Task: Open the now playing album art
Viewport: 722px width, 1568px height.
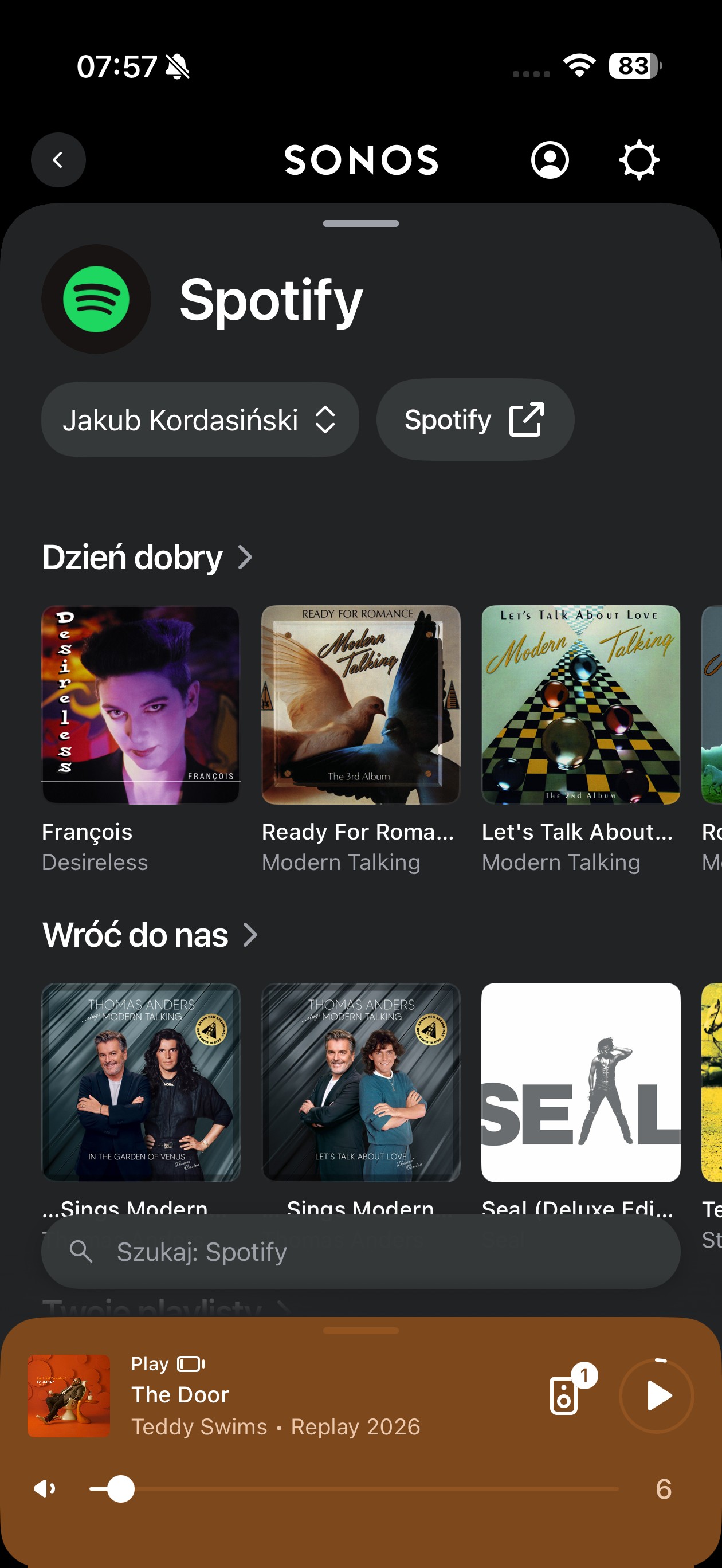Action: coord(69,1395)
